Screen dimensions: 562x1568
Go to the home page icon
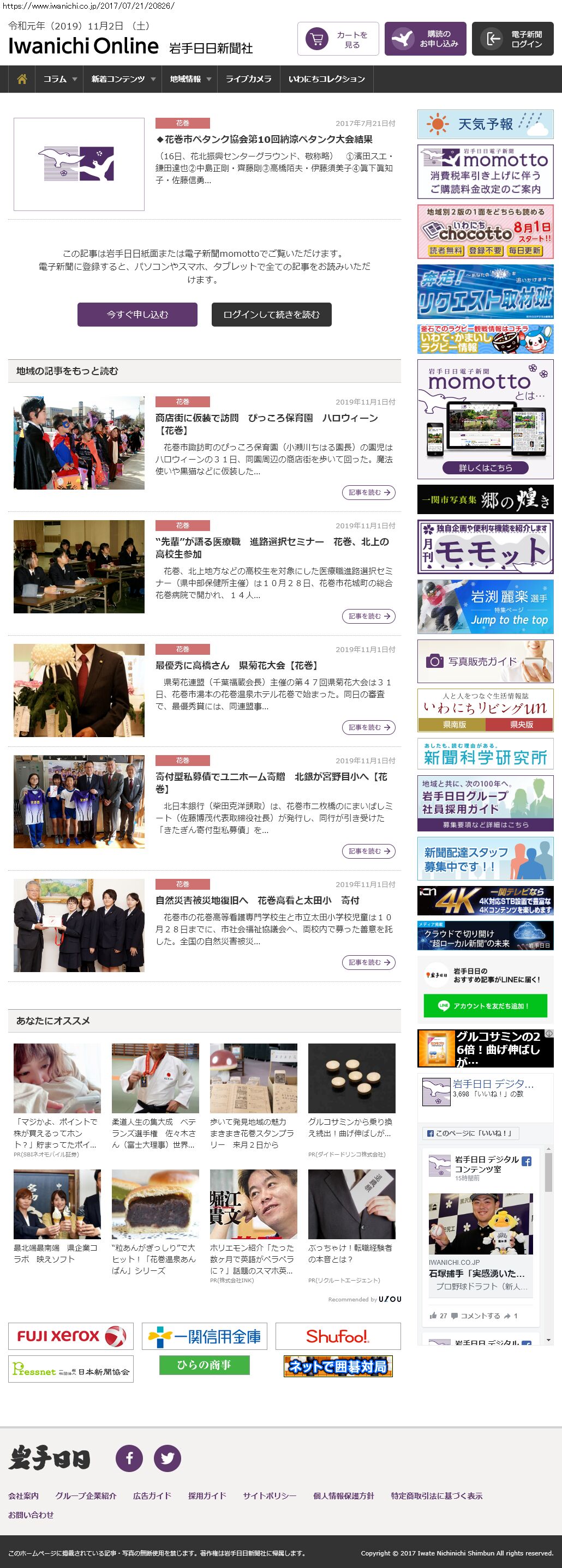[x=22, y=79]
